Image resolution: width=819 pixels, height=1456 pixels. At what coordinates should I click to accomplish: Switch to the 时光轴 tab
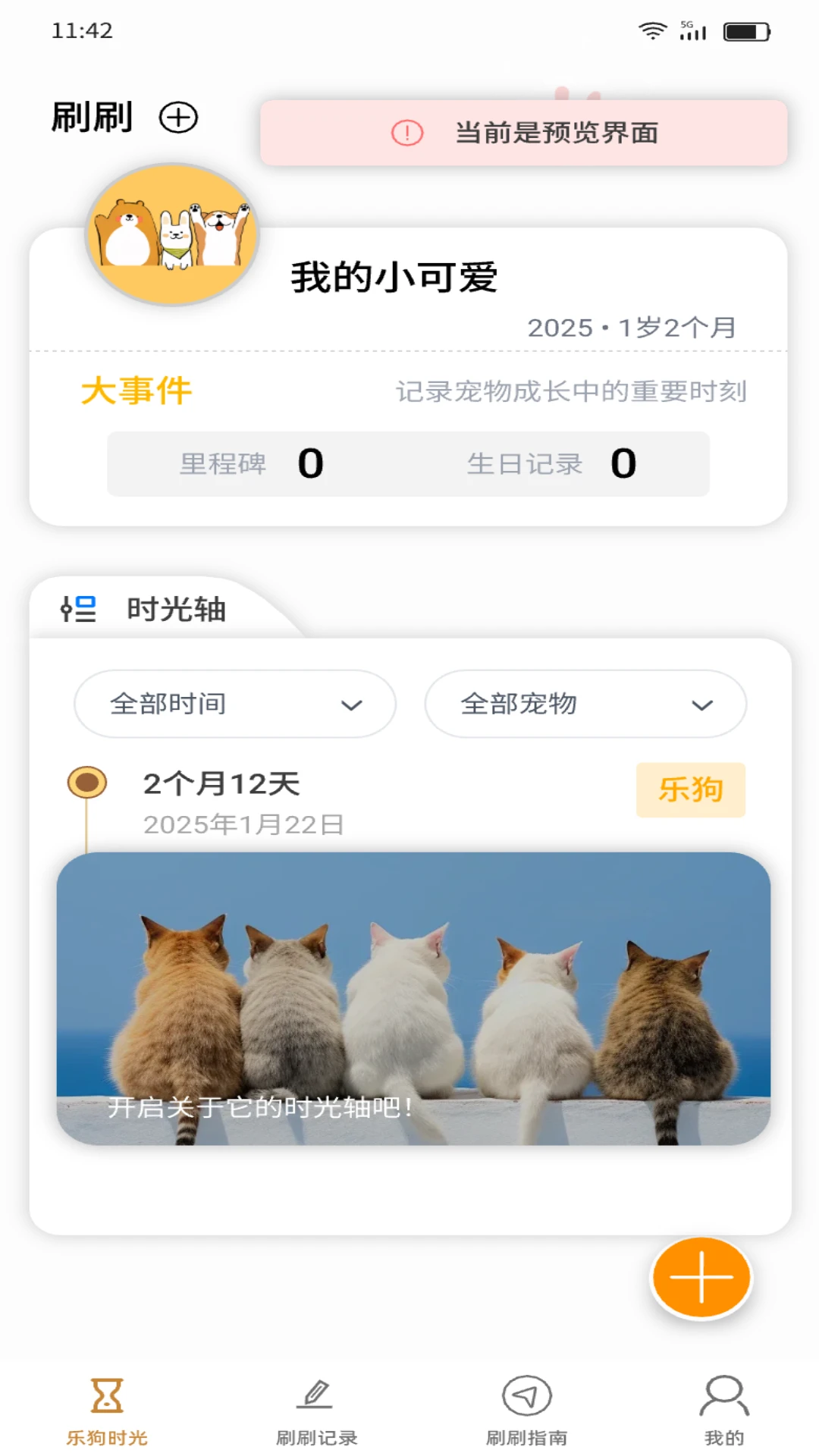coord(177,610)
